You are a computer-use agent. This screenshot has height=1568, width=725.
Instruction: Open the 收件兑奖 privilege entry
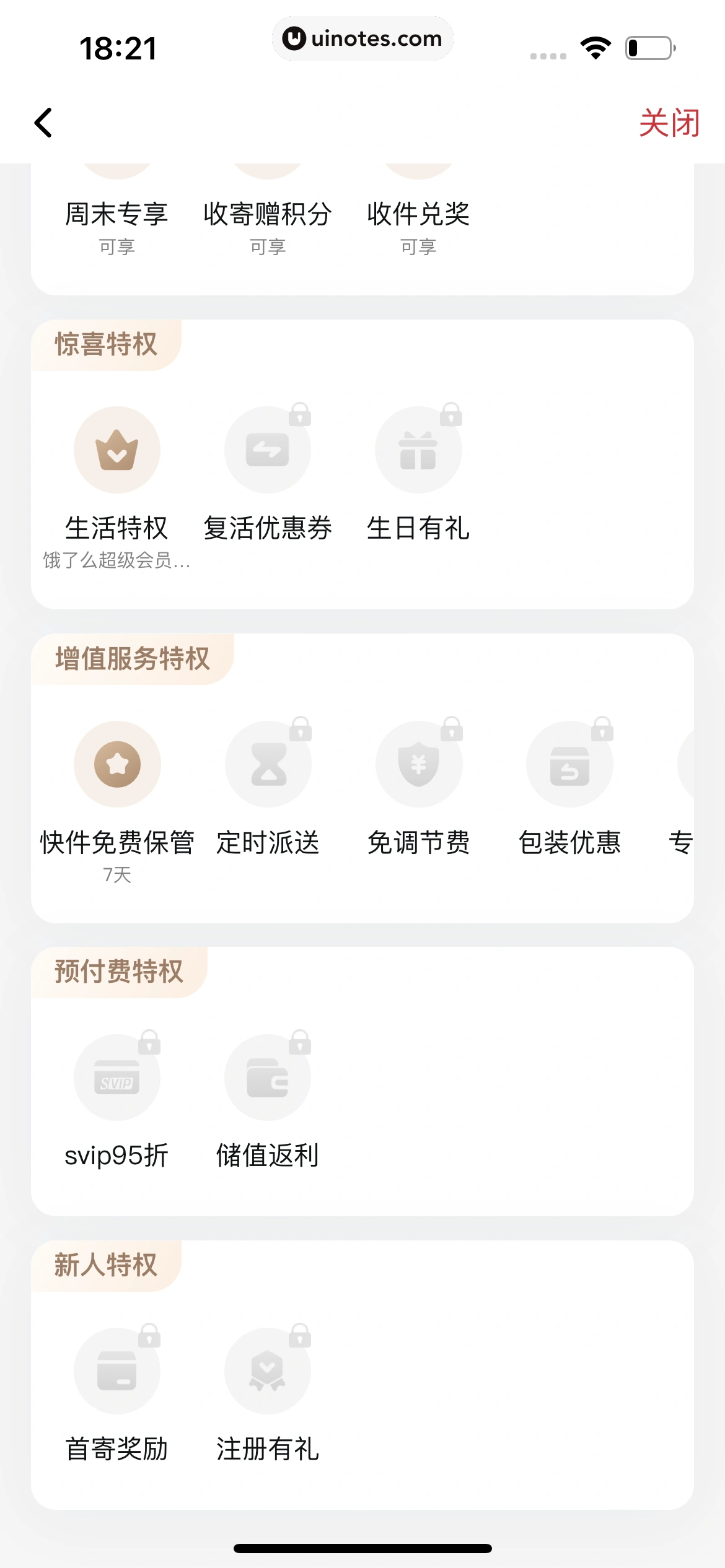[418, 214]
